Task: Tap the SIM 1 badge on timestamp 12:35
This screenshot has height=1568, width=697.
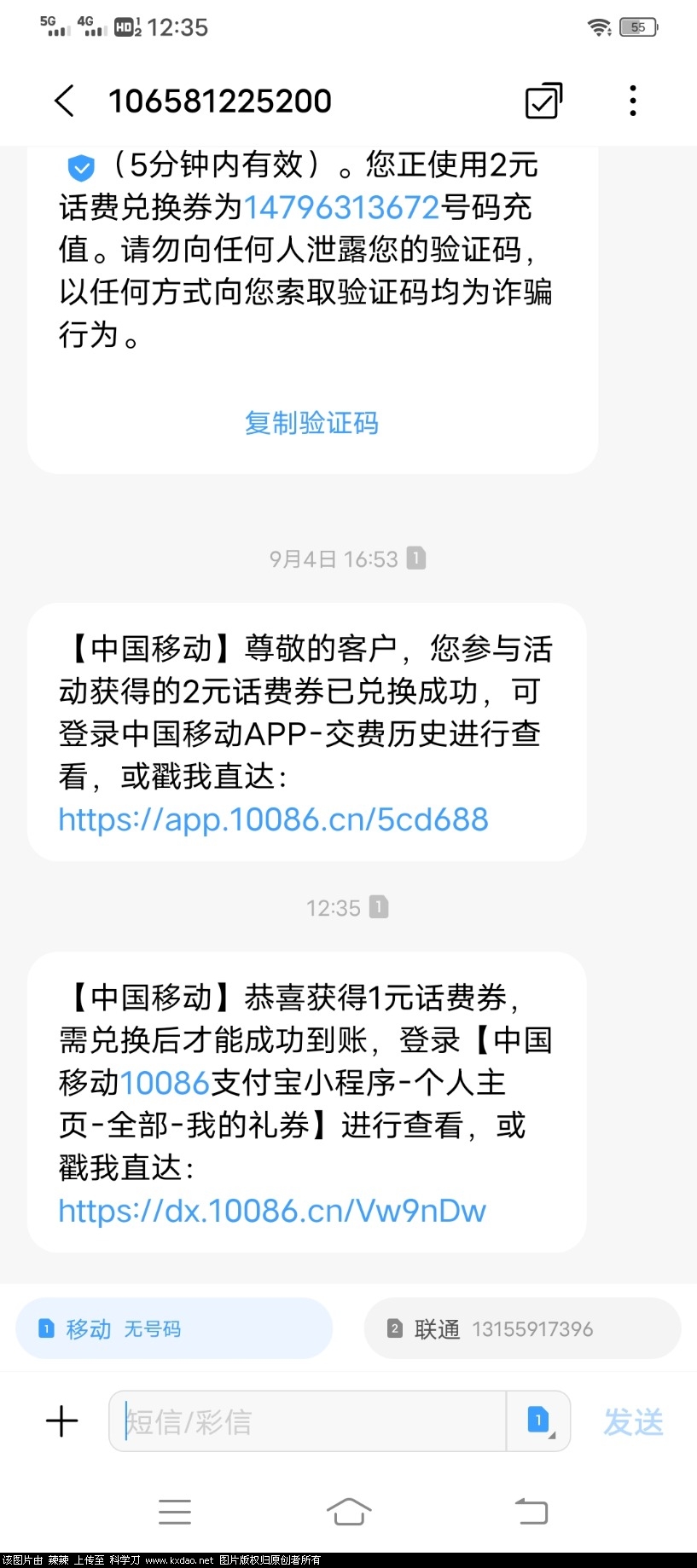Action: tap(378, 907)
